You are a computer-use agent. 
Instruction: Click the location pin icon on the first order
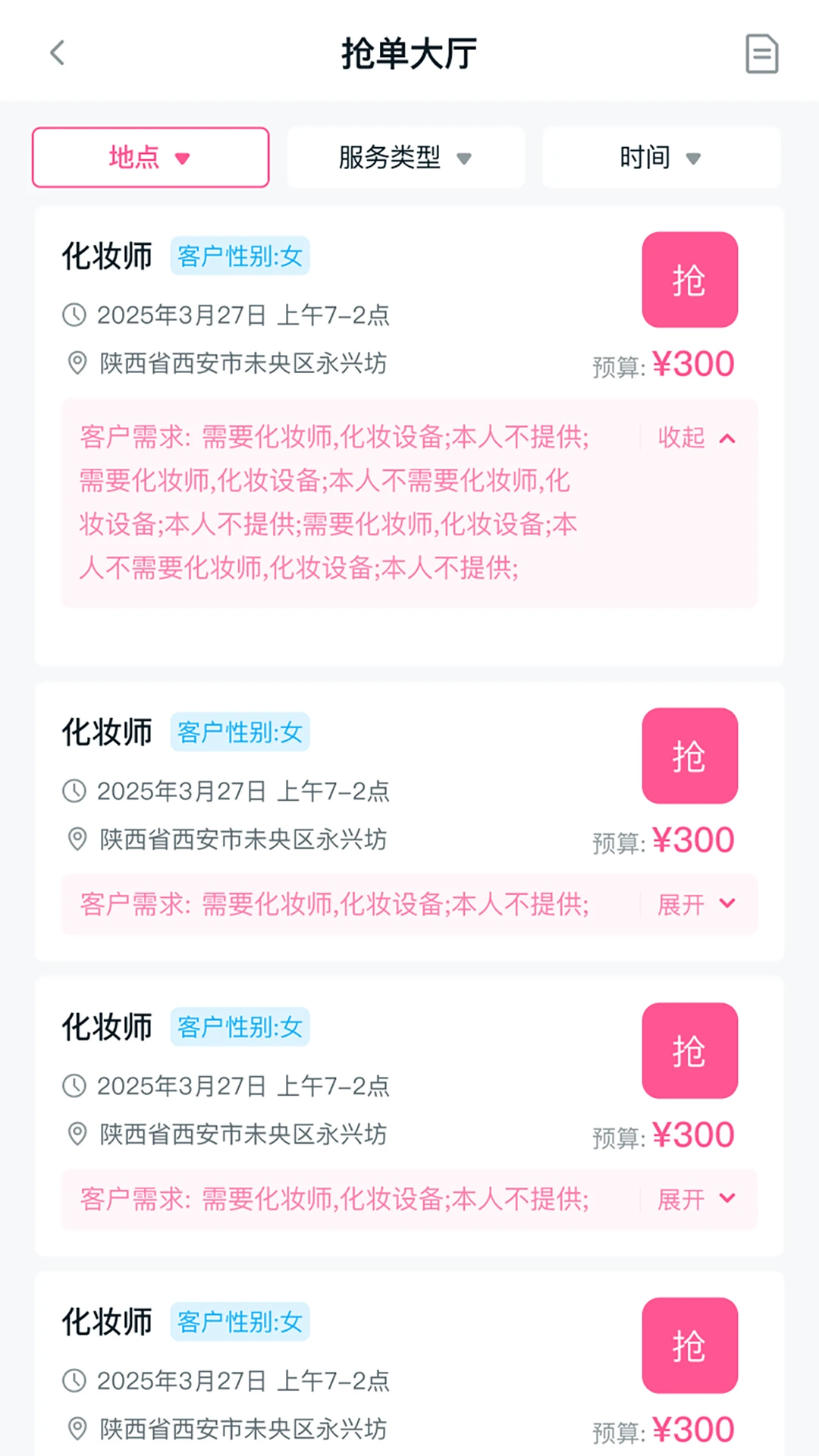(74, 363)
